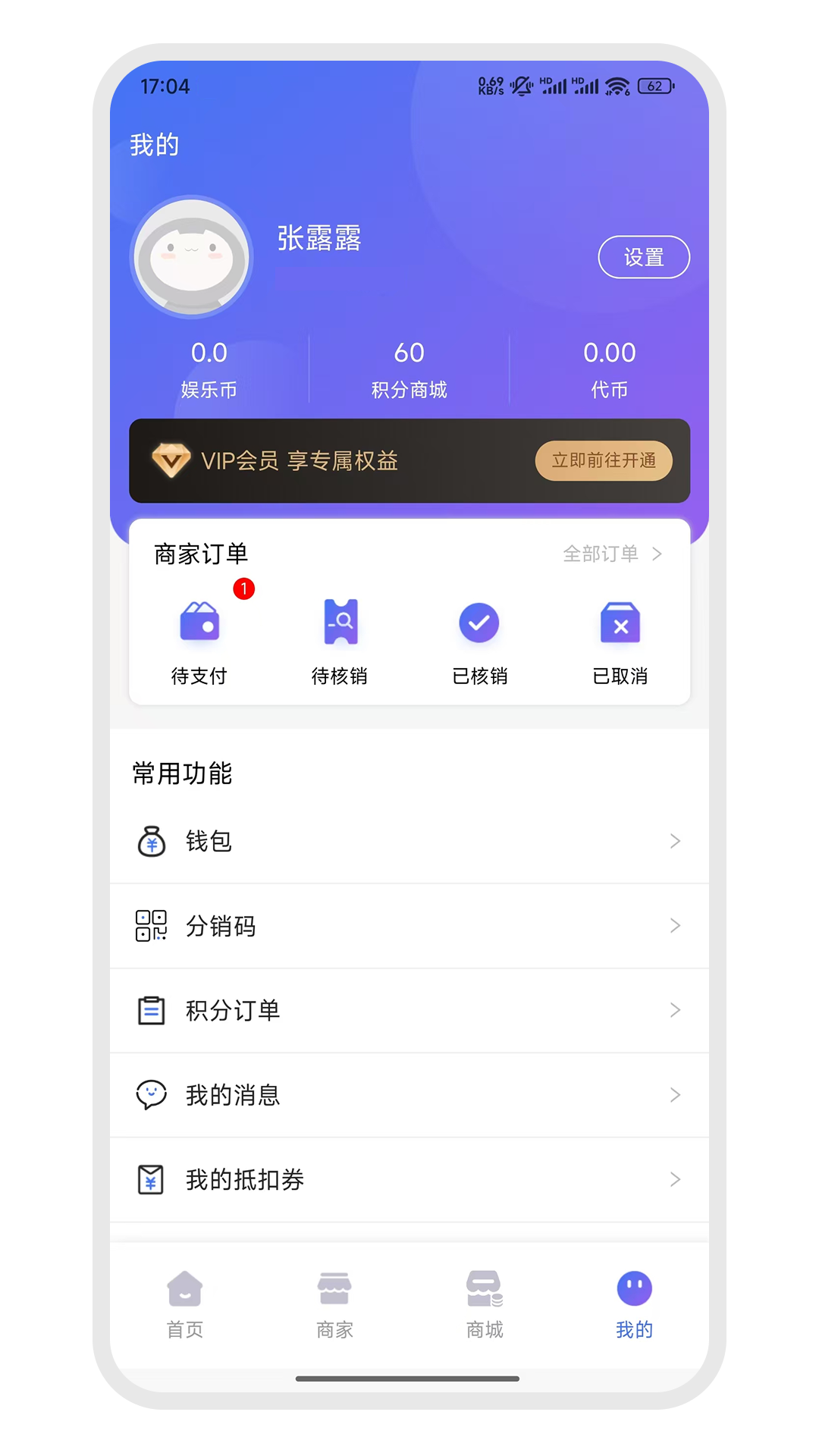Select the 分销码 QR distribution code icon

[151, 925]
